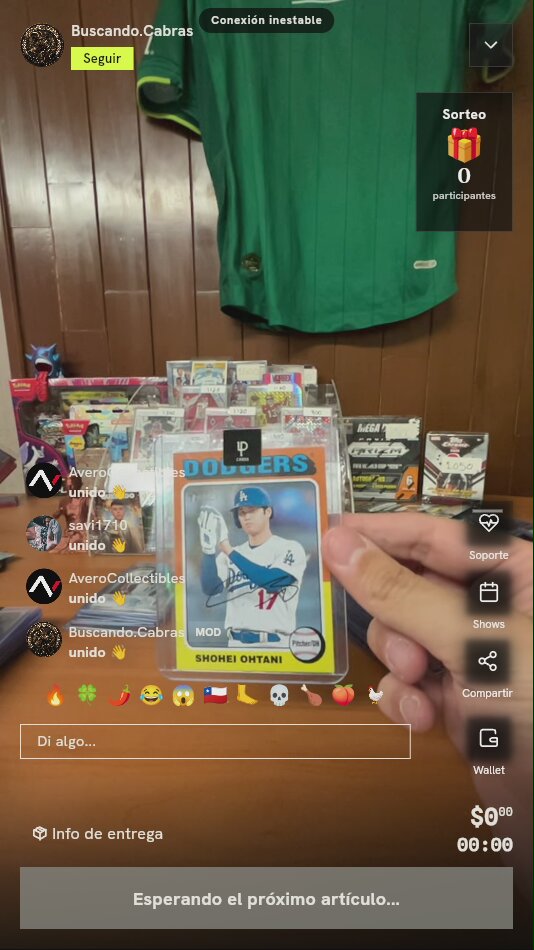View upcoming Shows
Image resolution: width=534 pixels, height=950 pixels.
(x=489, y=603)
